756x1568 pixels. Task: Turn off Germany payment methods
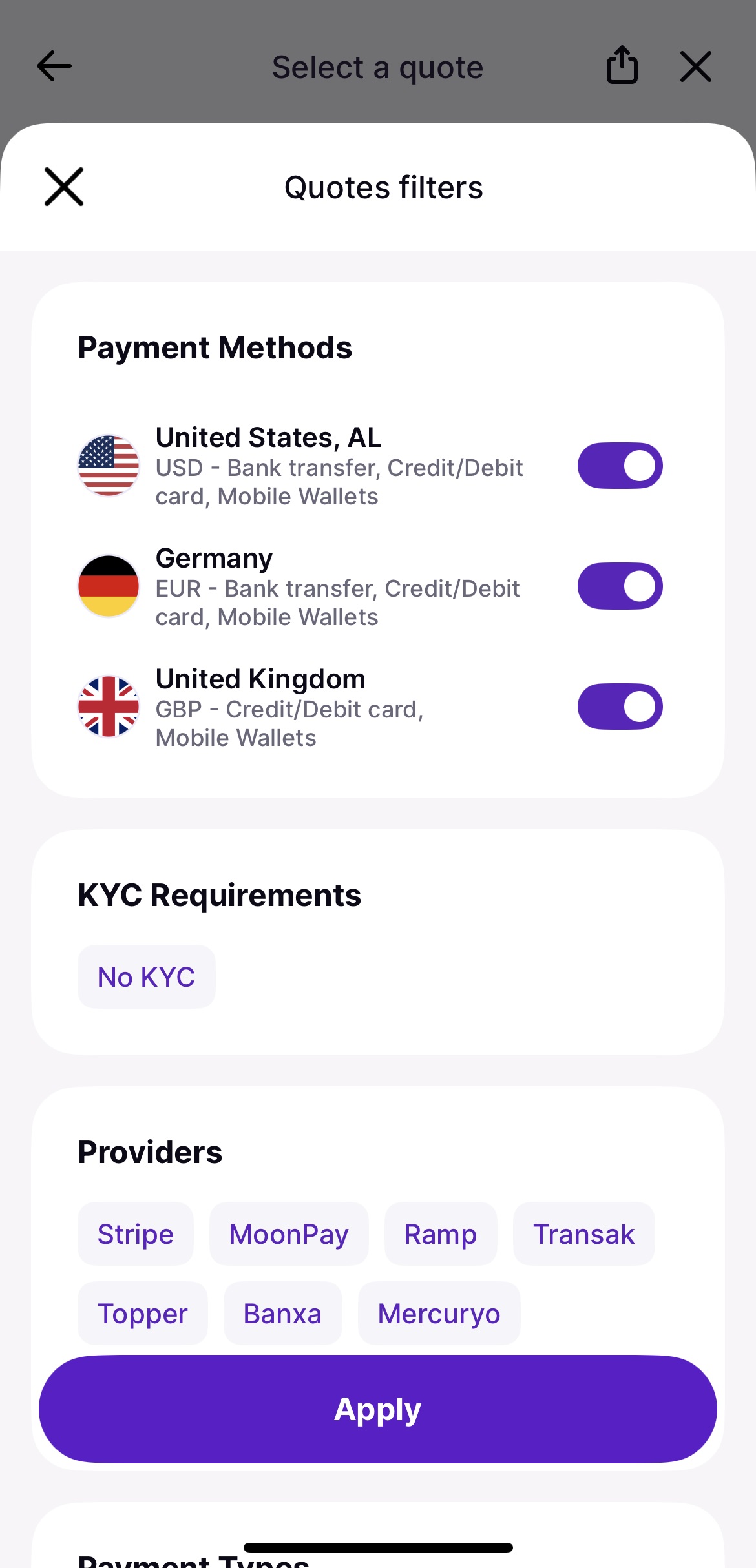(x=620, y=586)
